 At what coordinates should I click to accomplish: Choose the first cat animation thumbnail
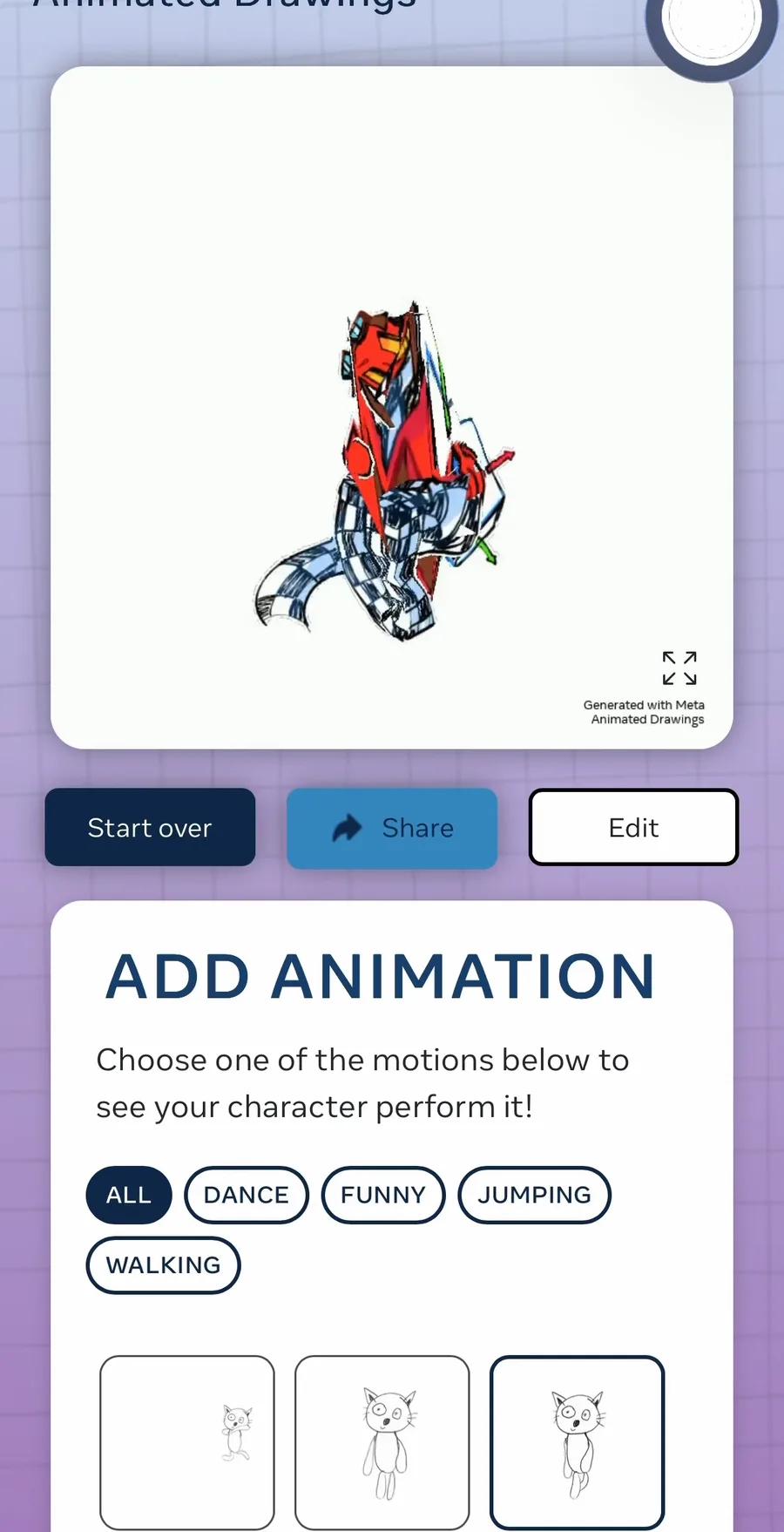click(x=187, y=1441)
